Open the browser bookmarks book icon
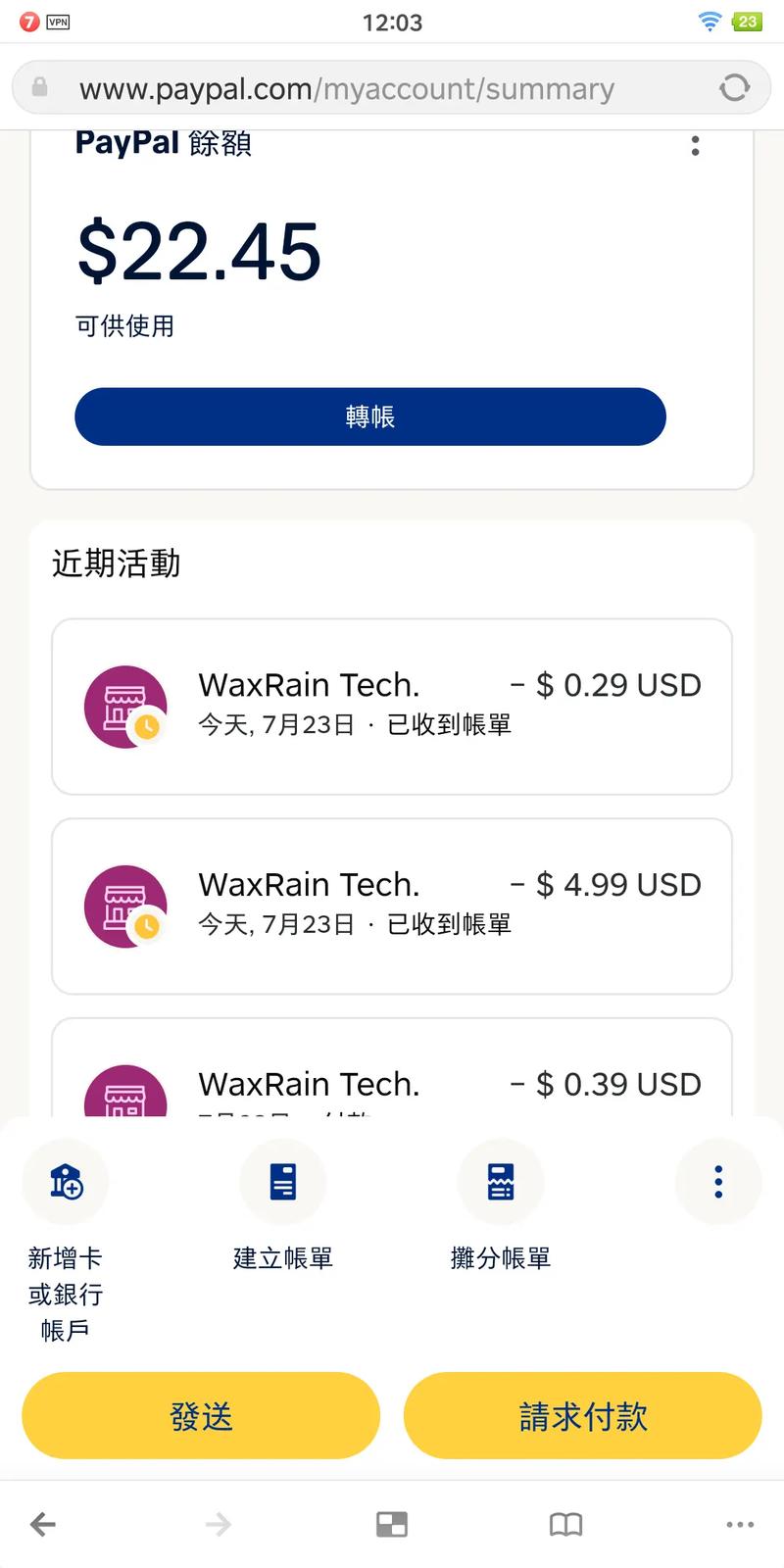The height and width of the screenshot is (1568, 784). [565, 1524]
